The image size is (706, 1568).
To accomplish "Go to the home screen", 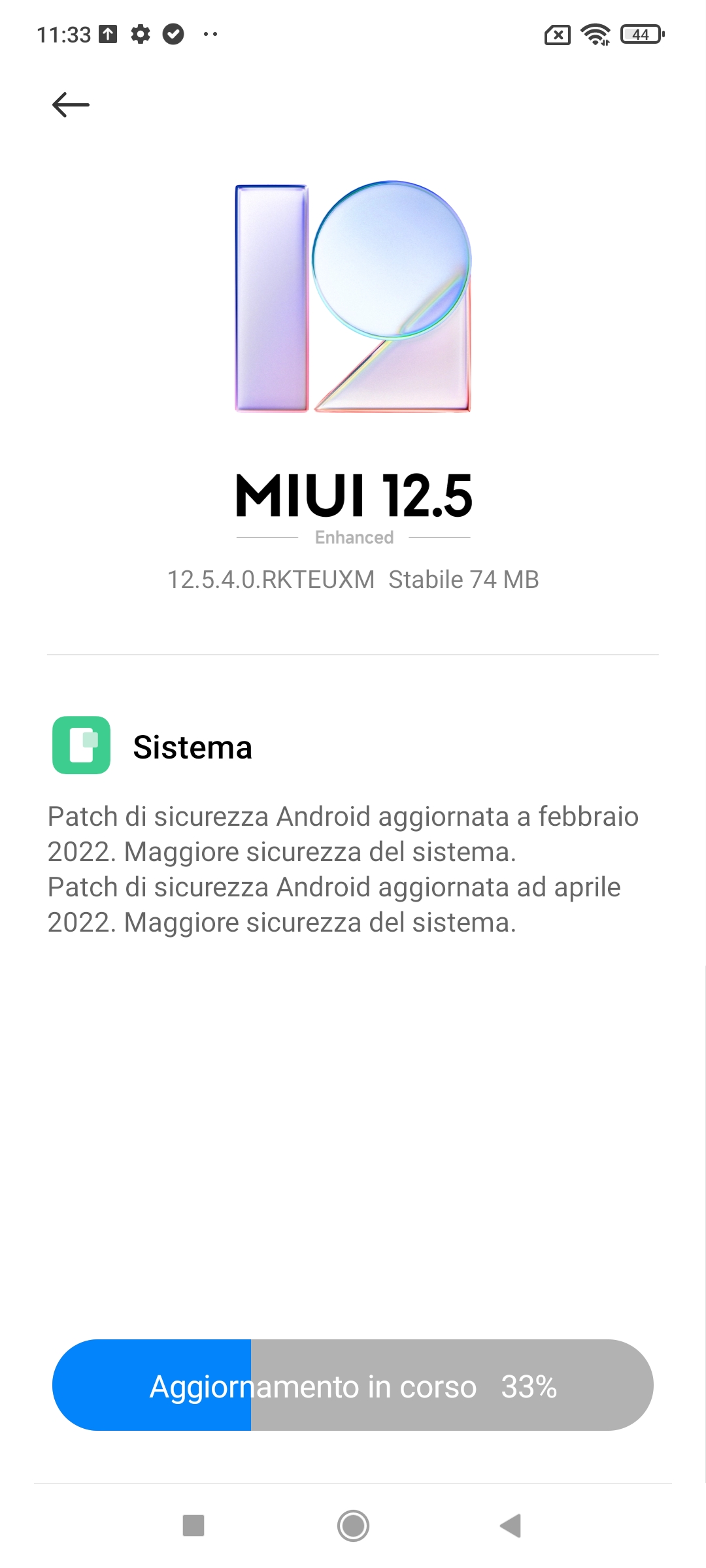I will (x=353, y=1526).
